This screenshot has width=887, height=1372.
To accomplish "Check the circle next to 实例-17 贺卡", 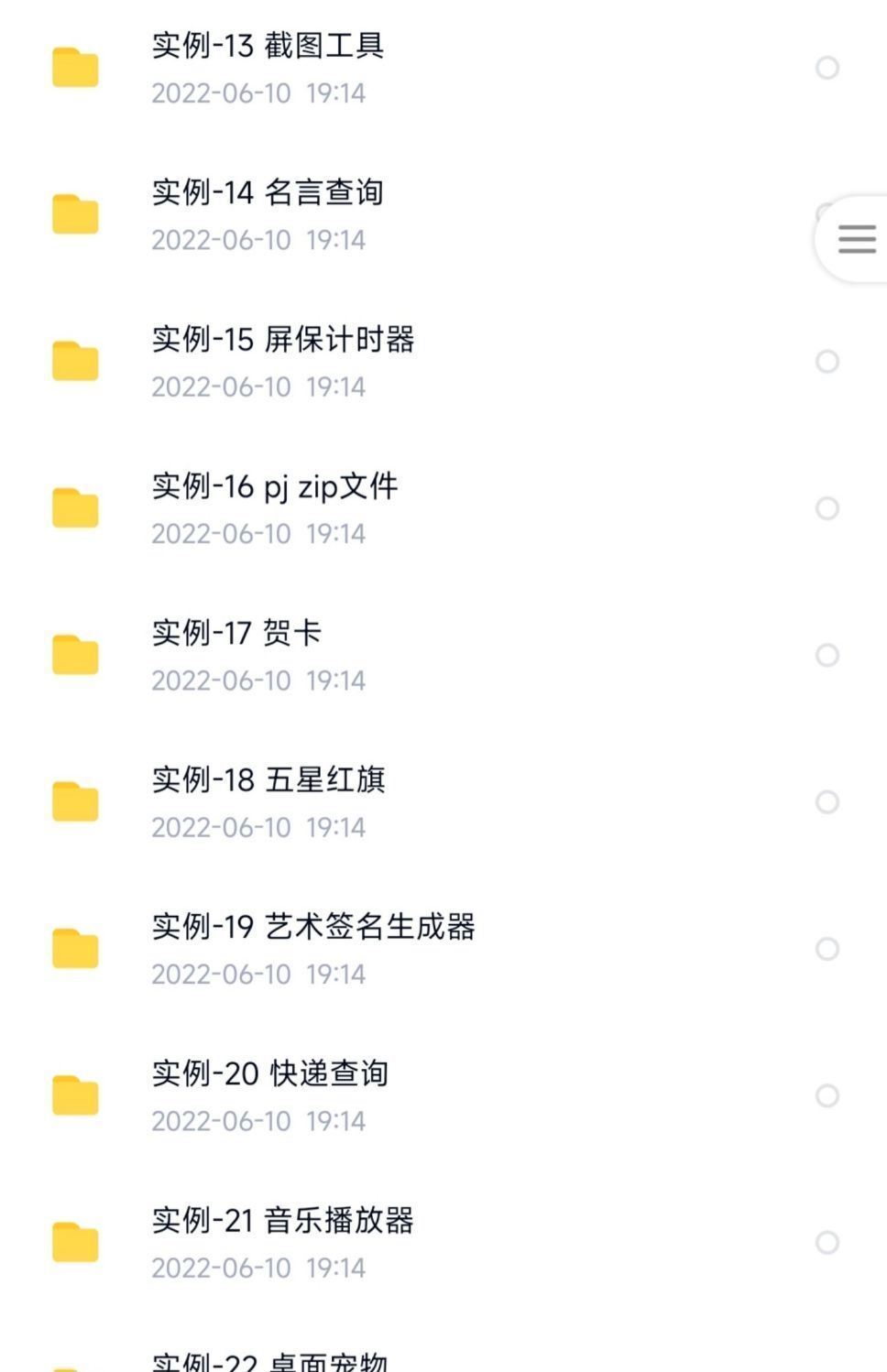I will (x=827, y=655).
